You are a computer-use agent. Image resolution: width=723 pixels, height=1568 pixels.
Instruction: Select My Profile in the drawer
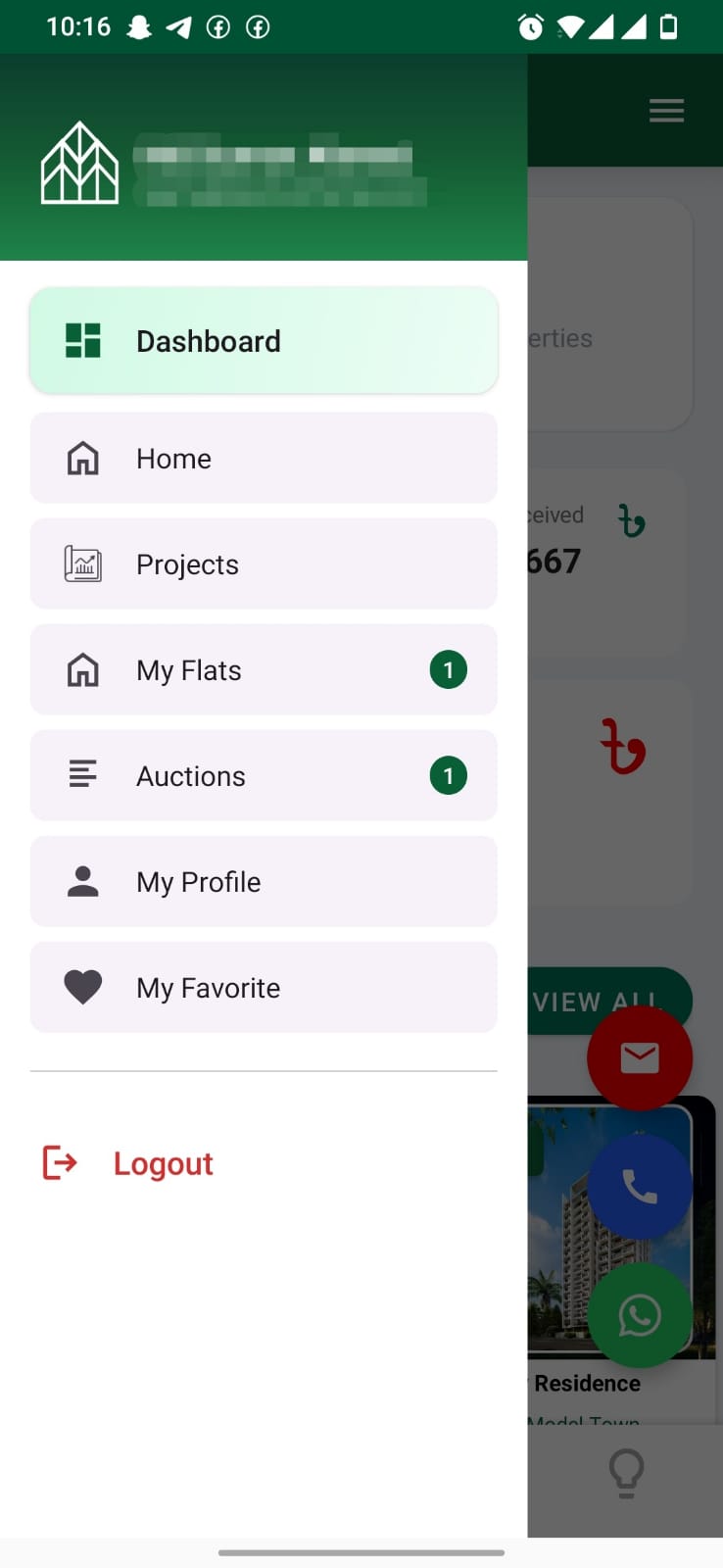click(263, 882)
